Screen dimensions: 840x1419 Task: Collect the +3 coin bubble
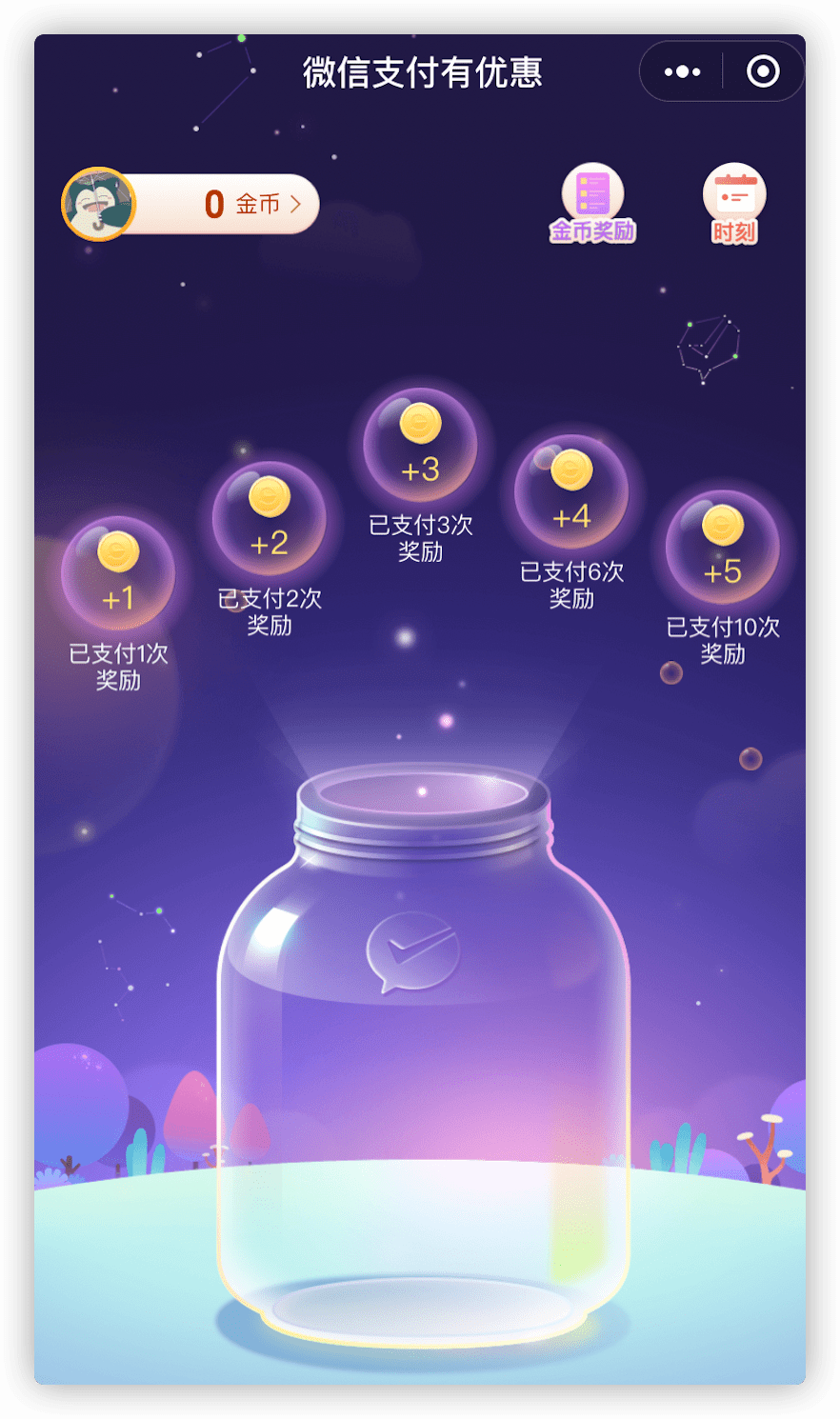420,445
